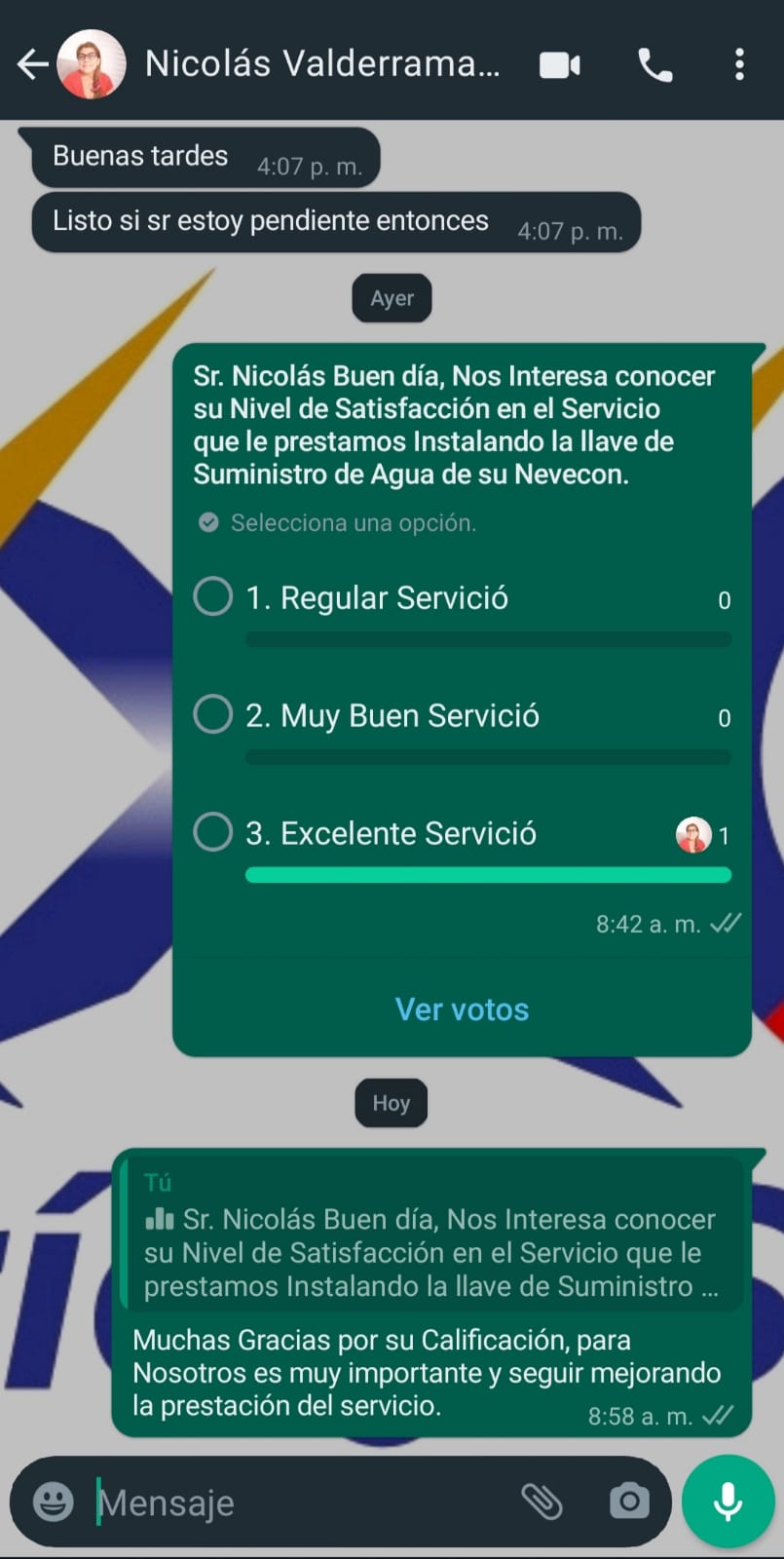
Task: Start a video call with Nicolás
Action: (x=560, y=65)
